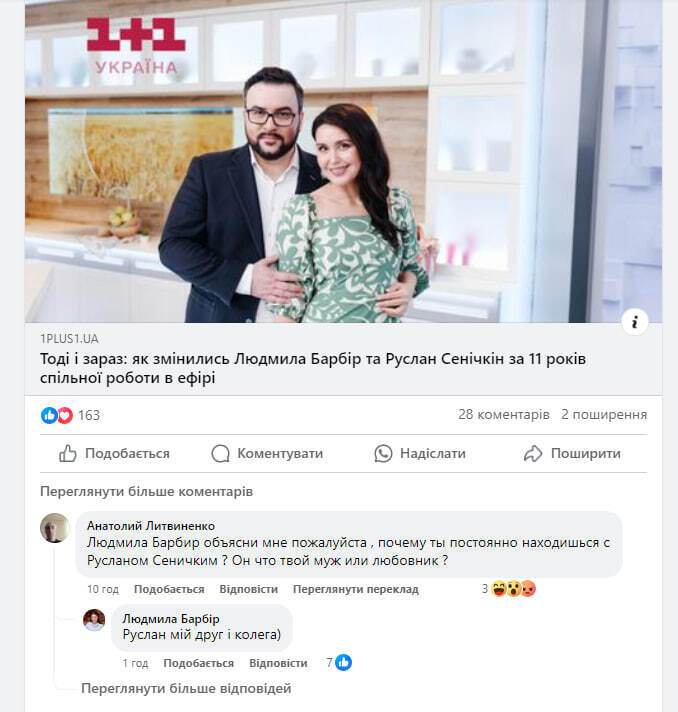Like Людмила Барбір's reply
678x712 pixels.
198,663
